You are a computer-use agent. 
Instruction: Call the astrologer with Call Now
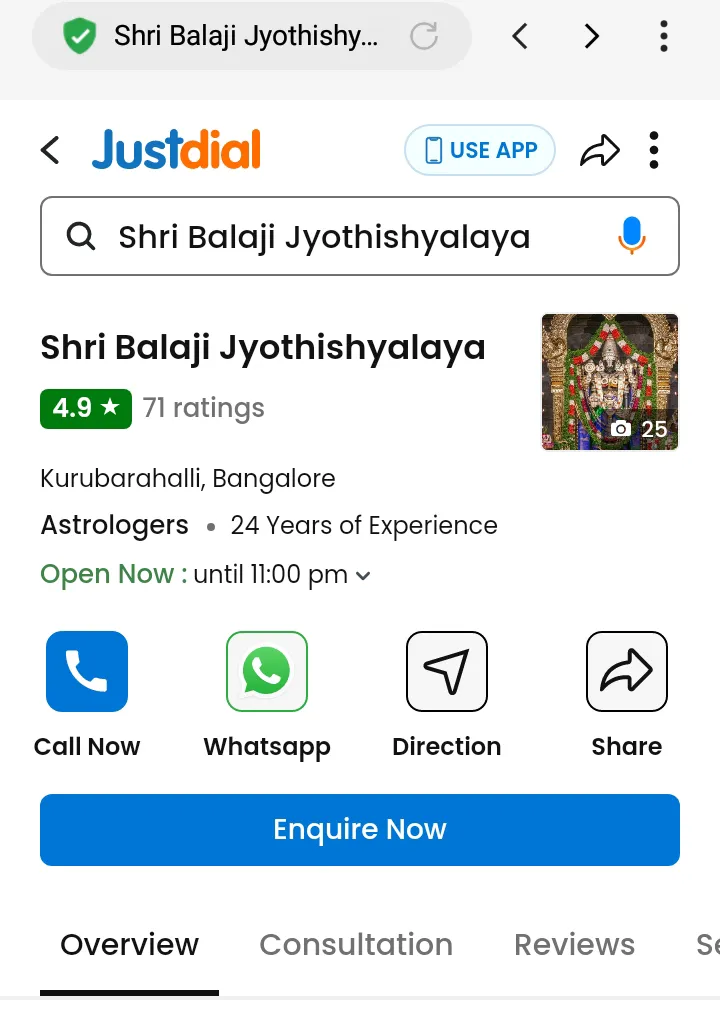tap(87, 672)
